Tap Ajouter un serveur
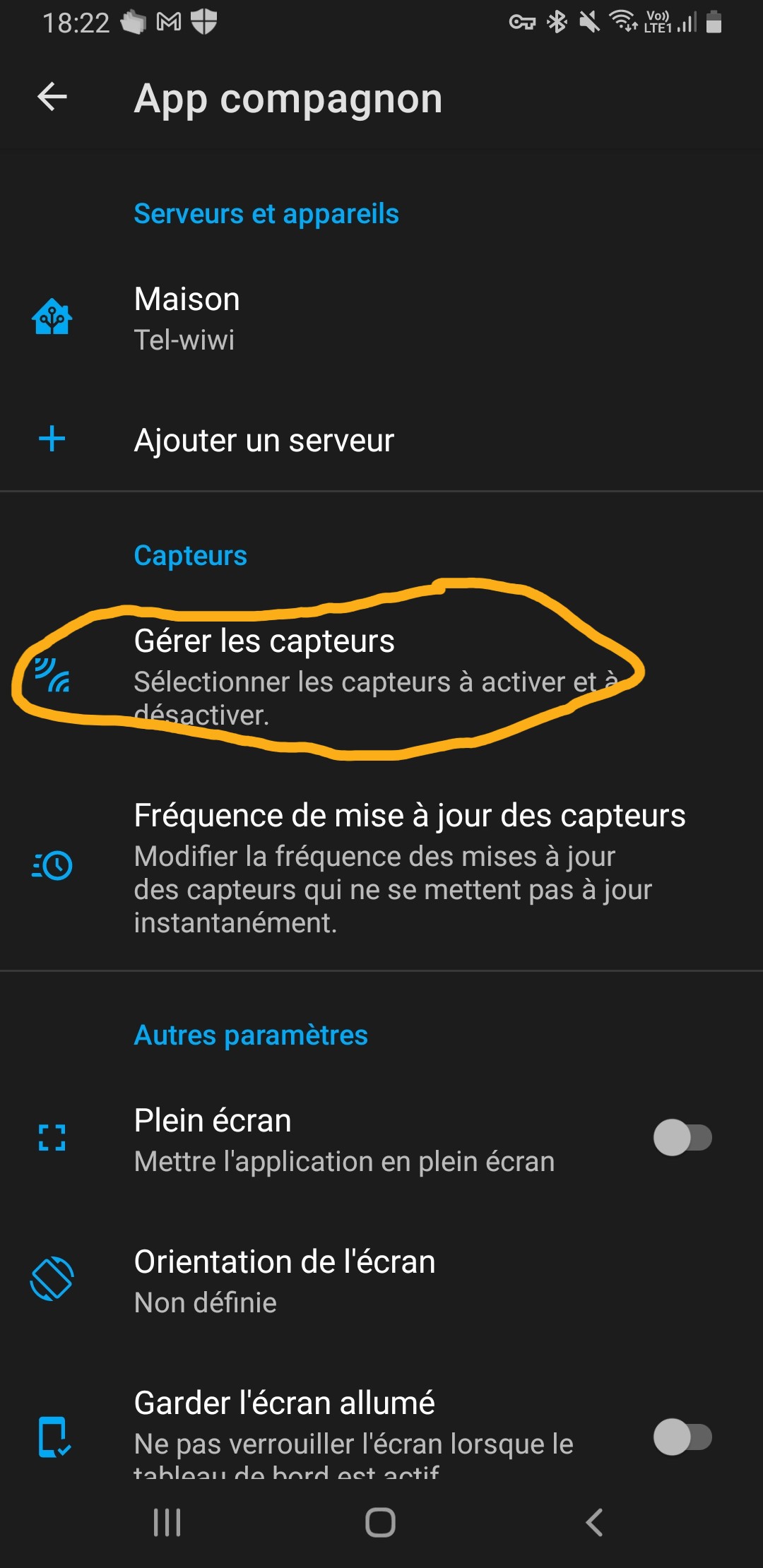Image resolution: width=763 pixels, height=1568 pixels. [x=381, y=440]
